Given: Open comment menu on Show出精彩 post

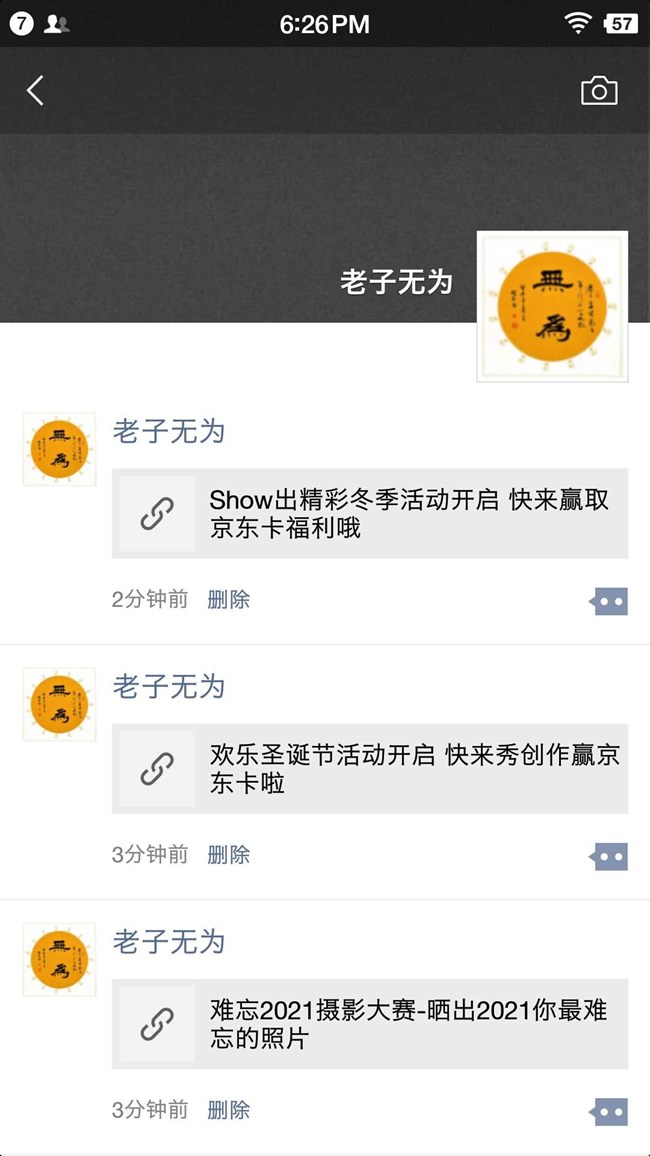Looking at the screenshot, I should click(x=609, y=601).
